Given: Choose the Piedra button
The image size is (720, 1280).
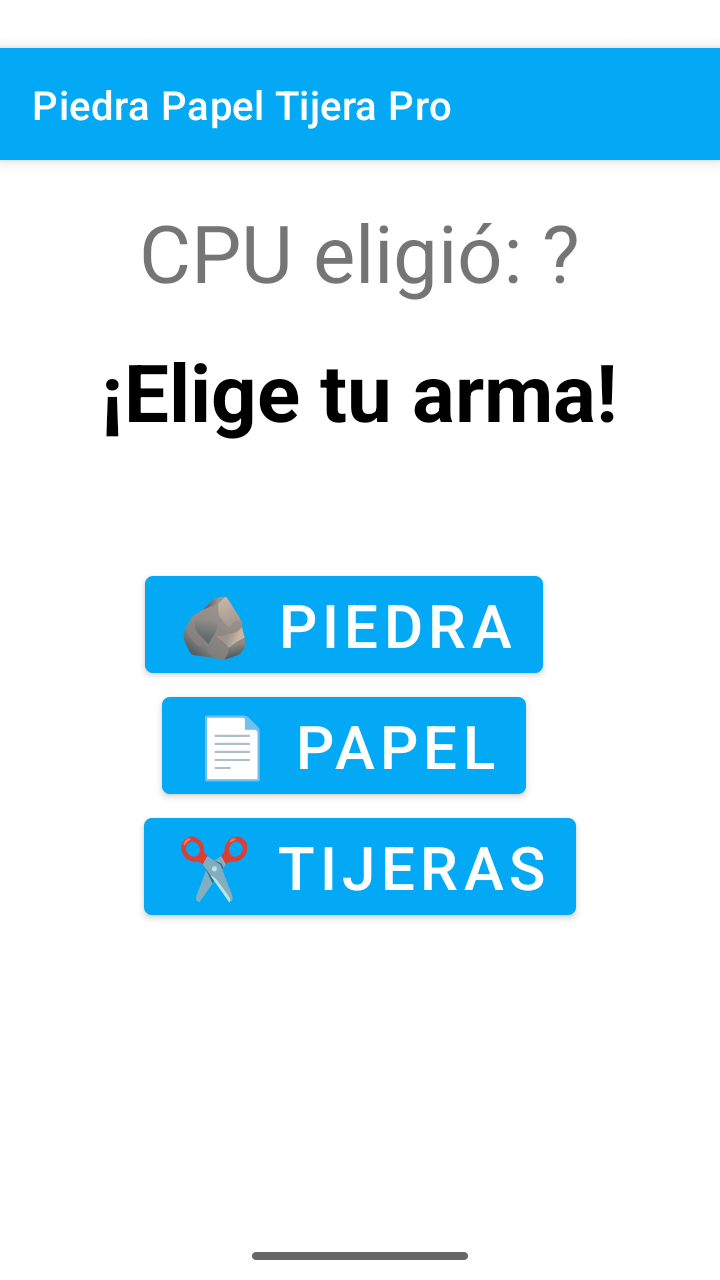Looking at the screenshot, I should coord(344,625).
